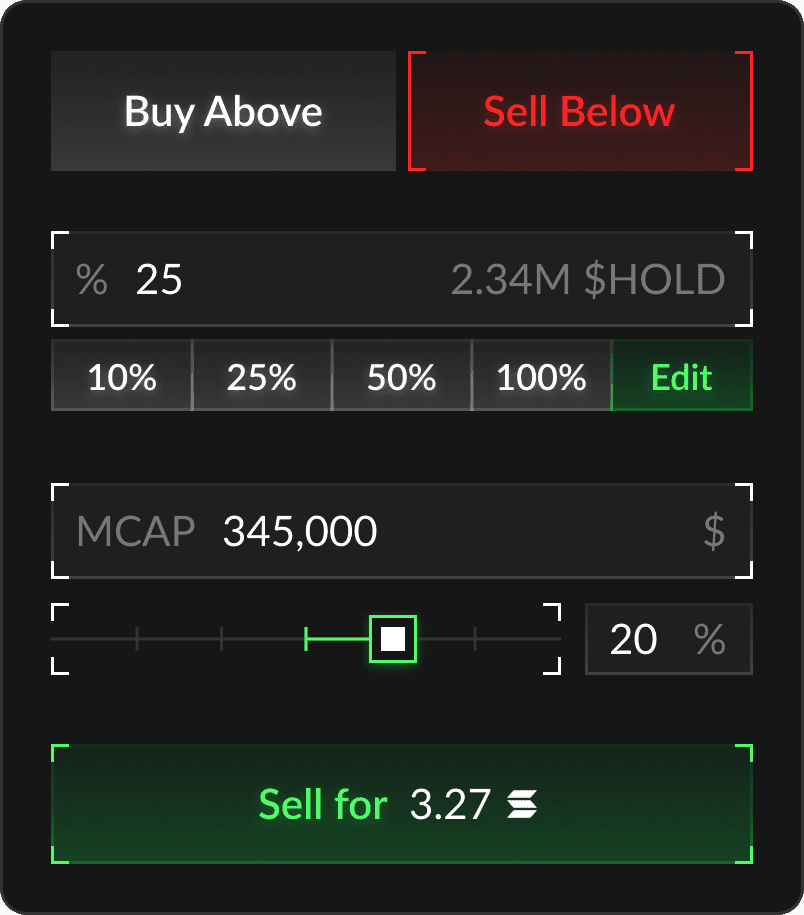This screenshot has height=915, width=804.
Task: Confirm Sell for 3.27 SOL
Action: click(401, 804)
